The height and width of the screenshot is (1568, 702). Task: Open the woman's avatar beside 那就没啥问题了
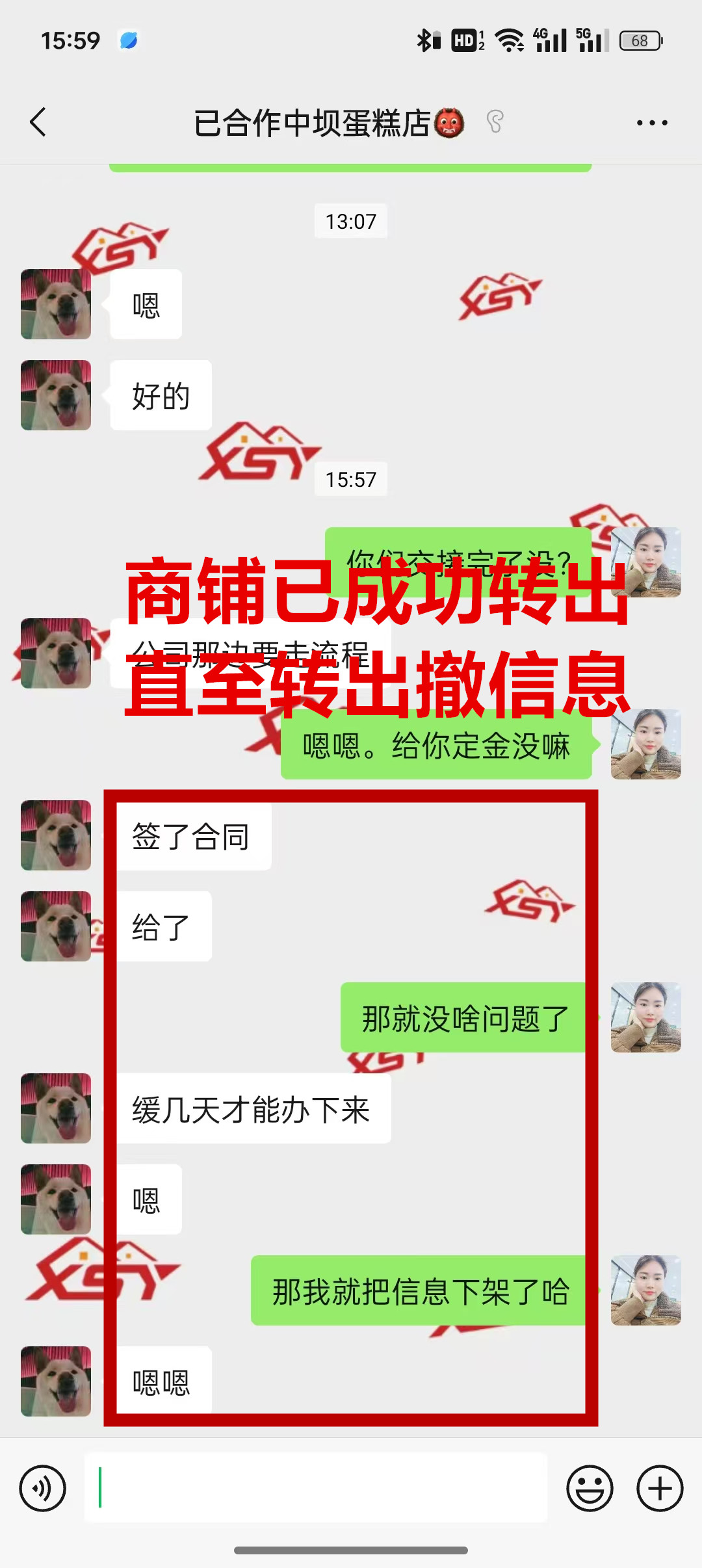tap(645, 1017)
